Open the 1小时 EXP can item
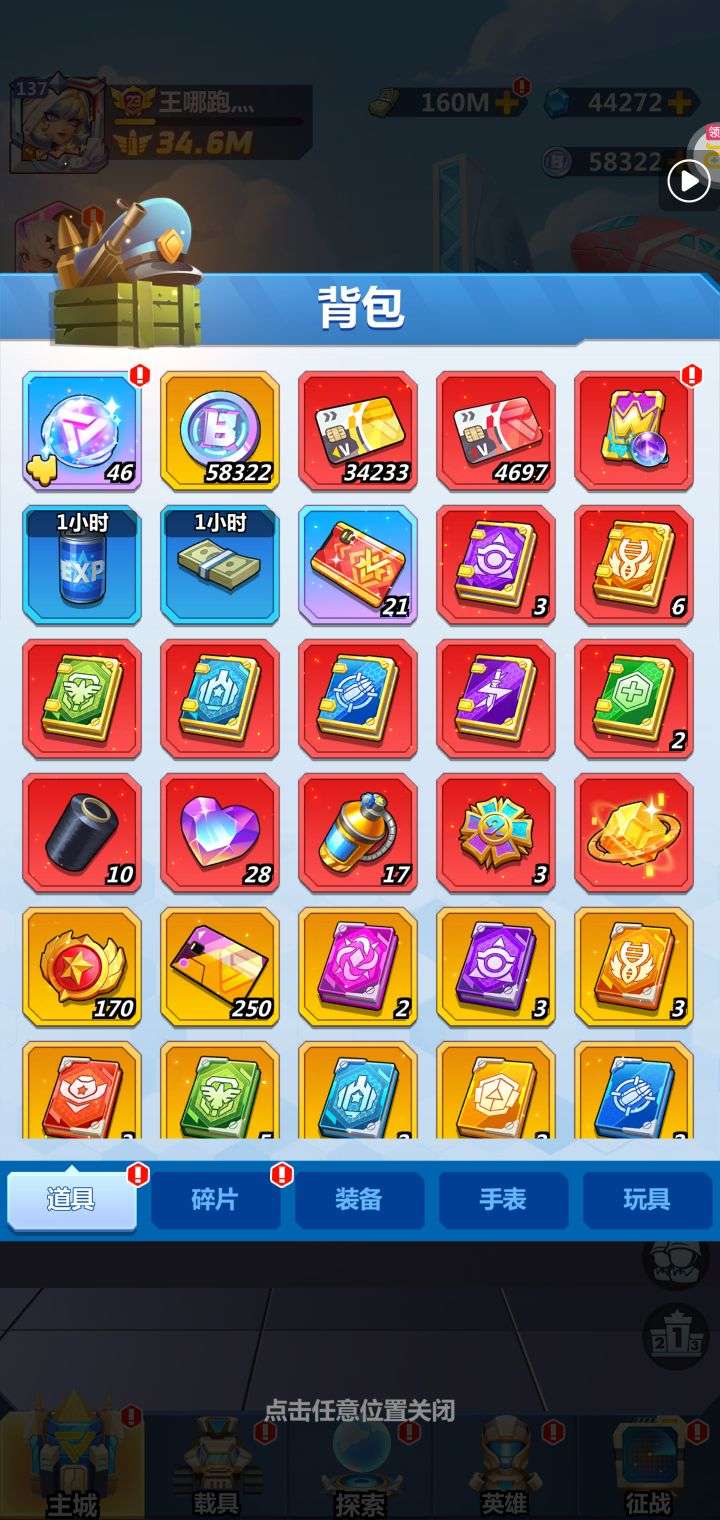 (x=82, y=565)
